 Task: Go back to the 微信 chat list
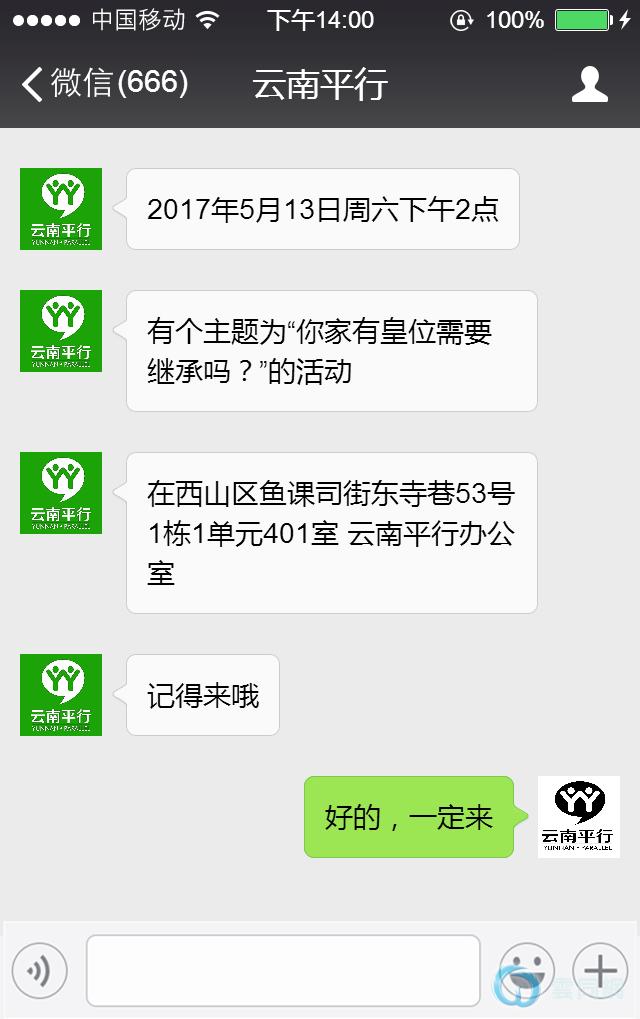pos(104,83)
